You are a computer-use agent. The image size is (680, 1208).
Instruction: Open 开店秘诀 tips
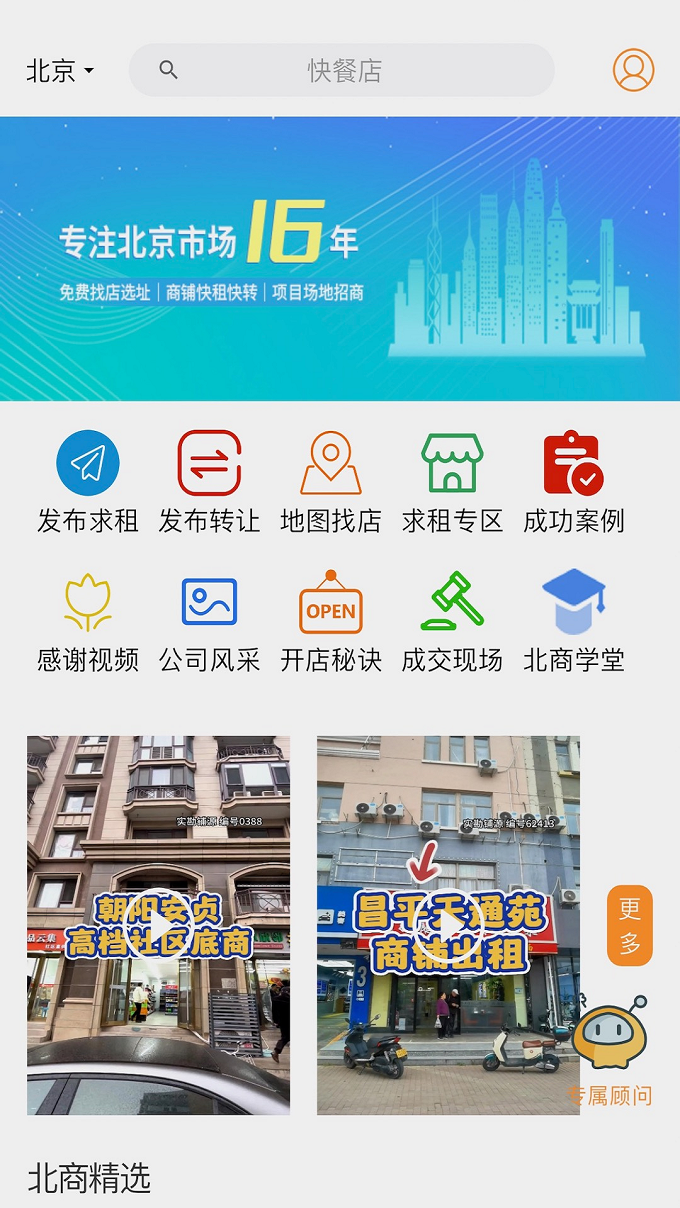(x=331, y=622)
